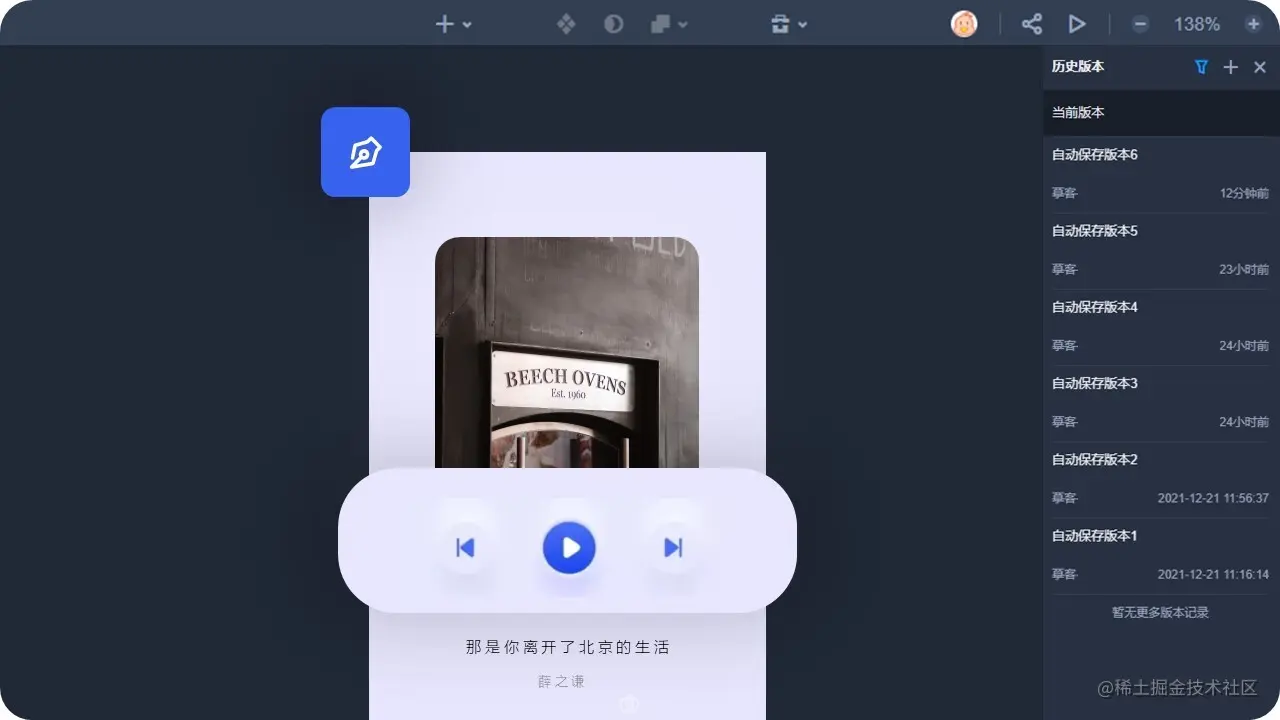The height and width of the screenshot is (720, 1280).
Task: Close the 历史版本 panel
Action: click(1260, 67)
